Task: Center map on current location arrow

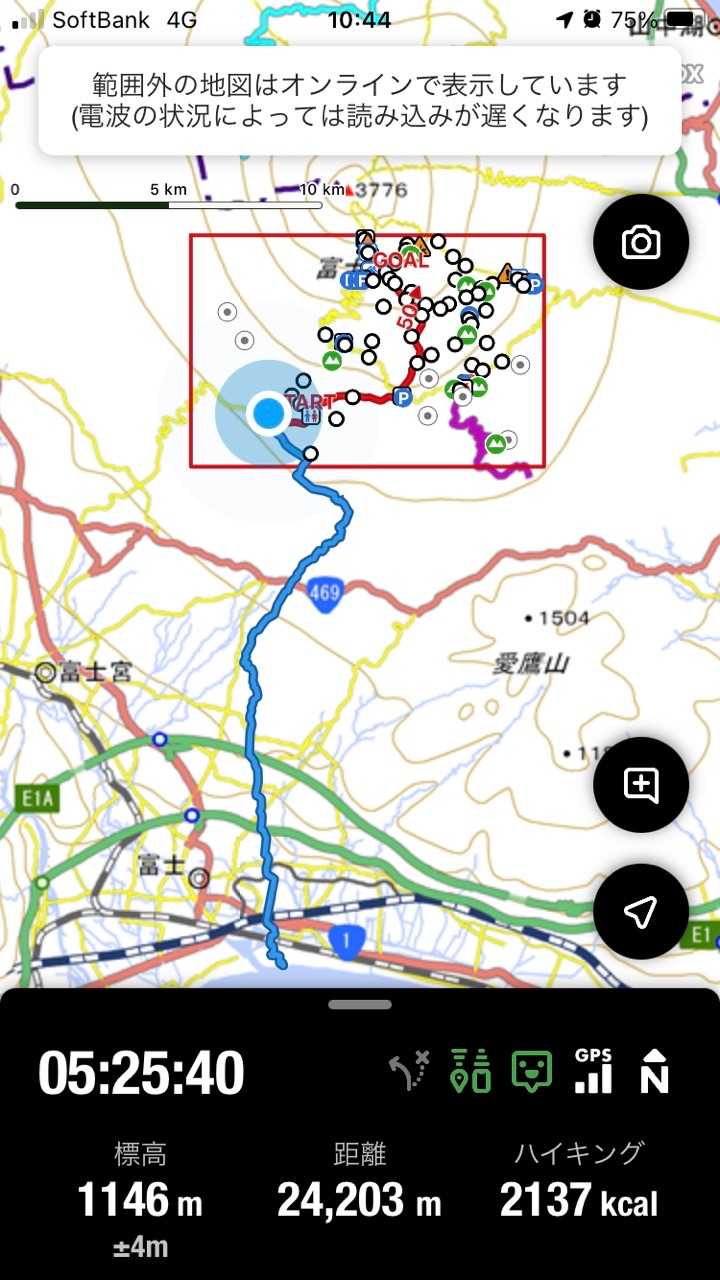Action: [x=640, y=911]
